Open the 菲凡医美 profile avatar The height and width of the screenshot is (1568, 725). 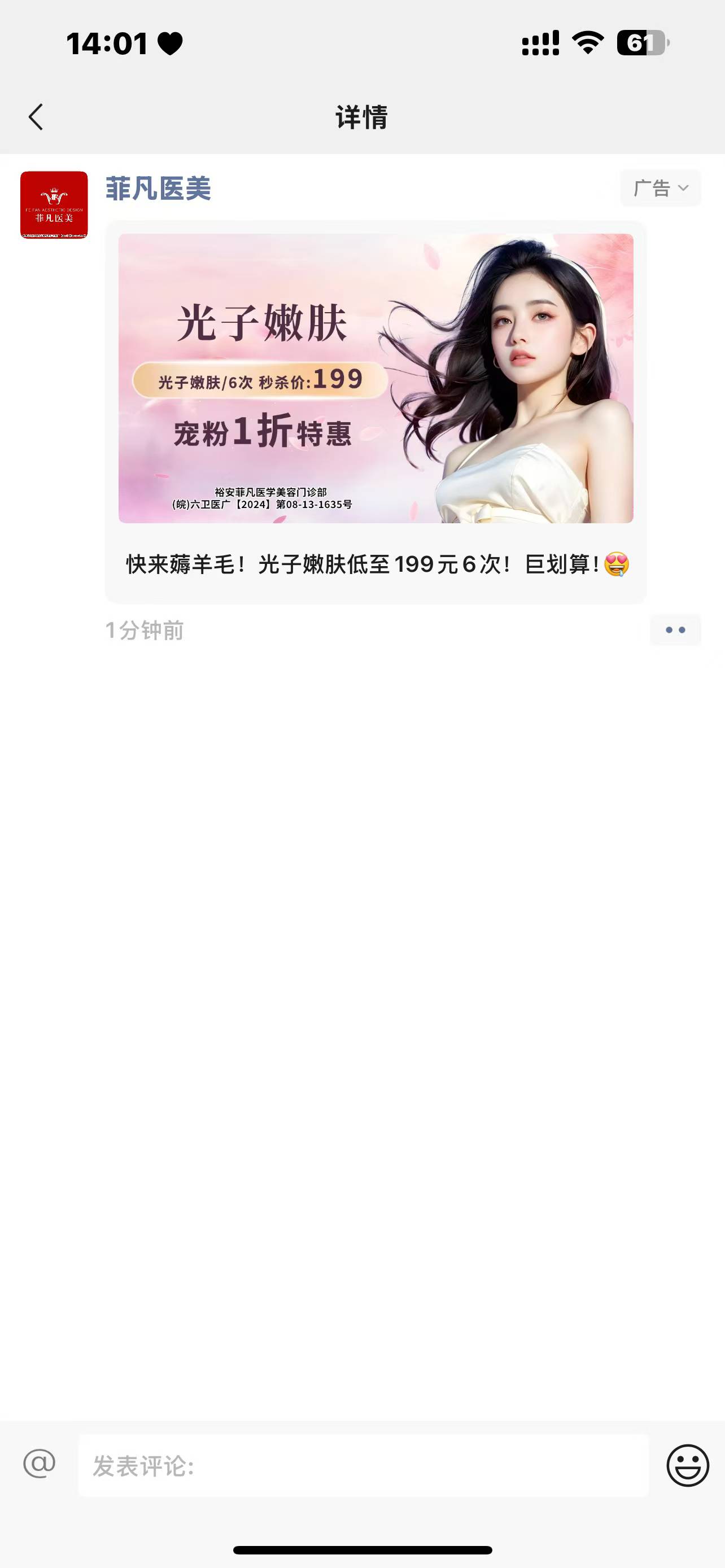[x=54, y=204]
